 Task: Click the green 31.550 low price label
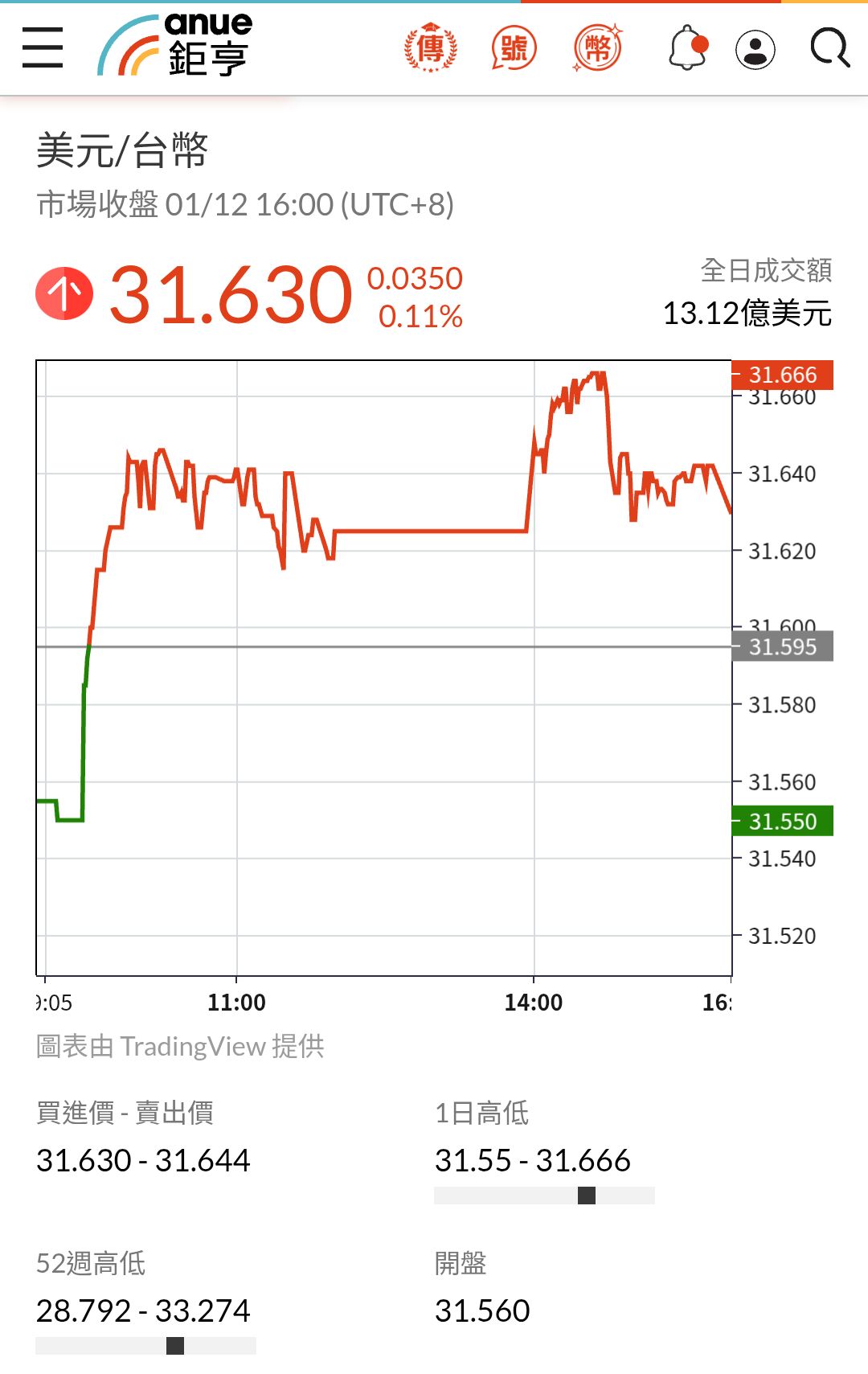781,821
